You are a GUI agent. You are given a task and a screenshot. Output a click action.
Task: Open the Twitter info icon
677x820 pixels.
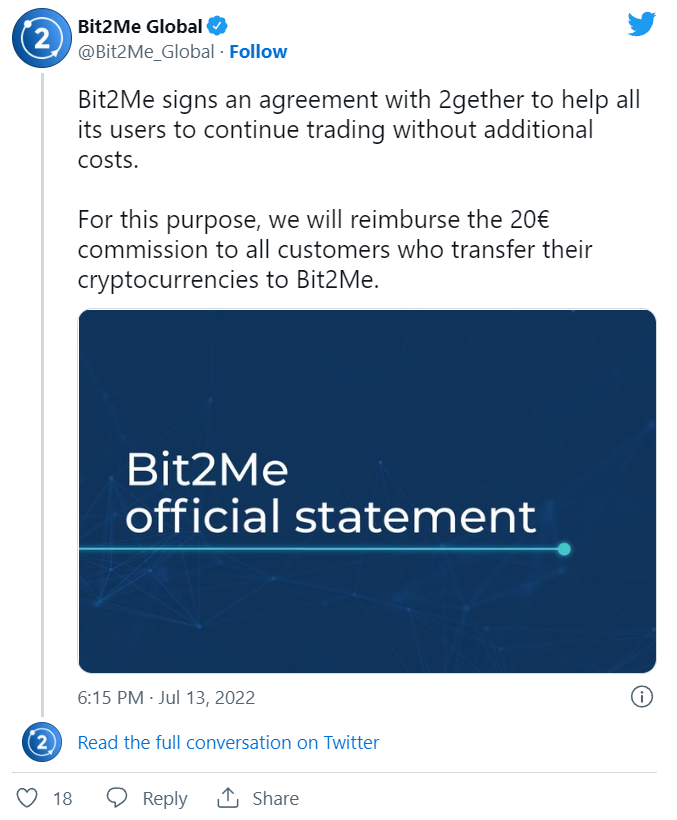[643, 697]
